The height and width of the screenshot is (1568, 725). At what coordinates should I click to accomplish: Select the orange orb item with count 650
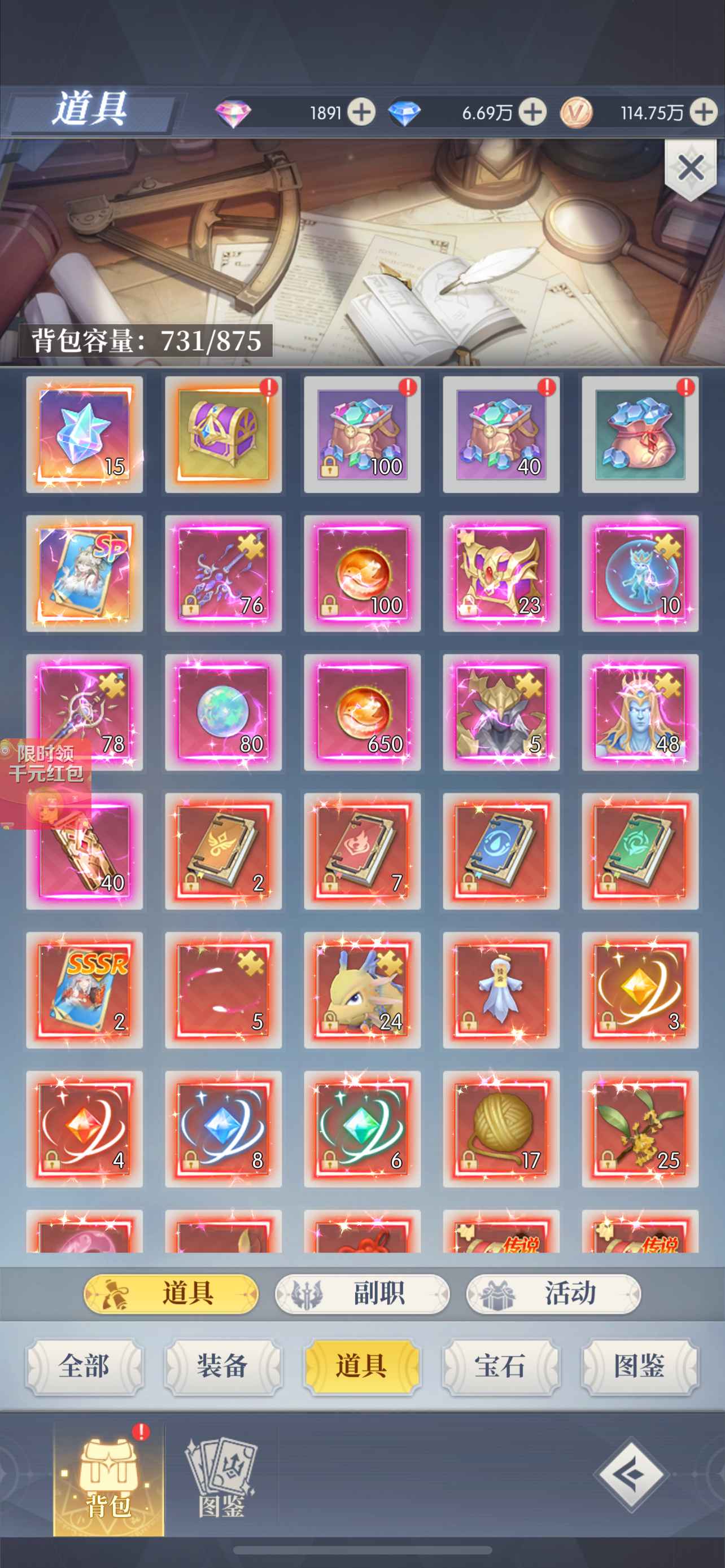point(362,712)
